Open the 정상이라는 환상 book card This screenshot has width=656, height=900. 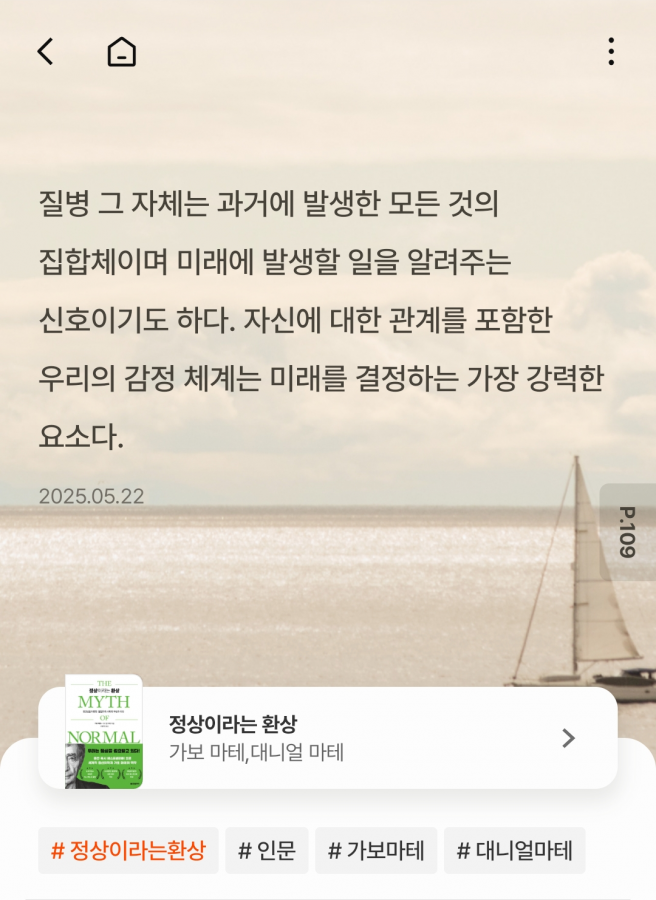point(328,738)
